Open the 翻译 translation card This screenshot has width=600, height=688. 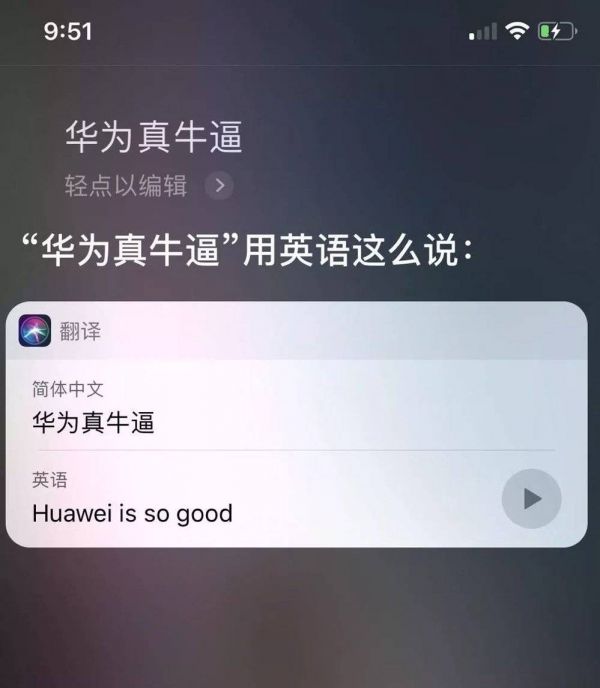pyautogui.click(x=80, y=330)
